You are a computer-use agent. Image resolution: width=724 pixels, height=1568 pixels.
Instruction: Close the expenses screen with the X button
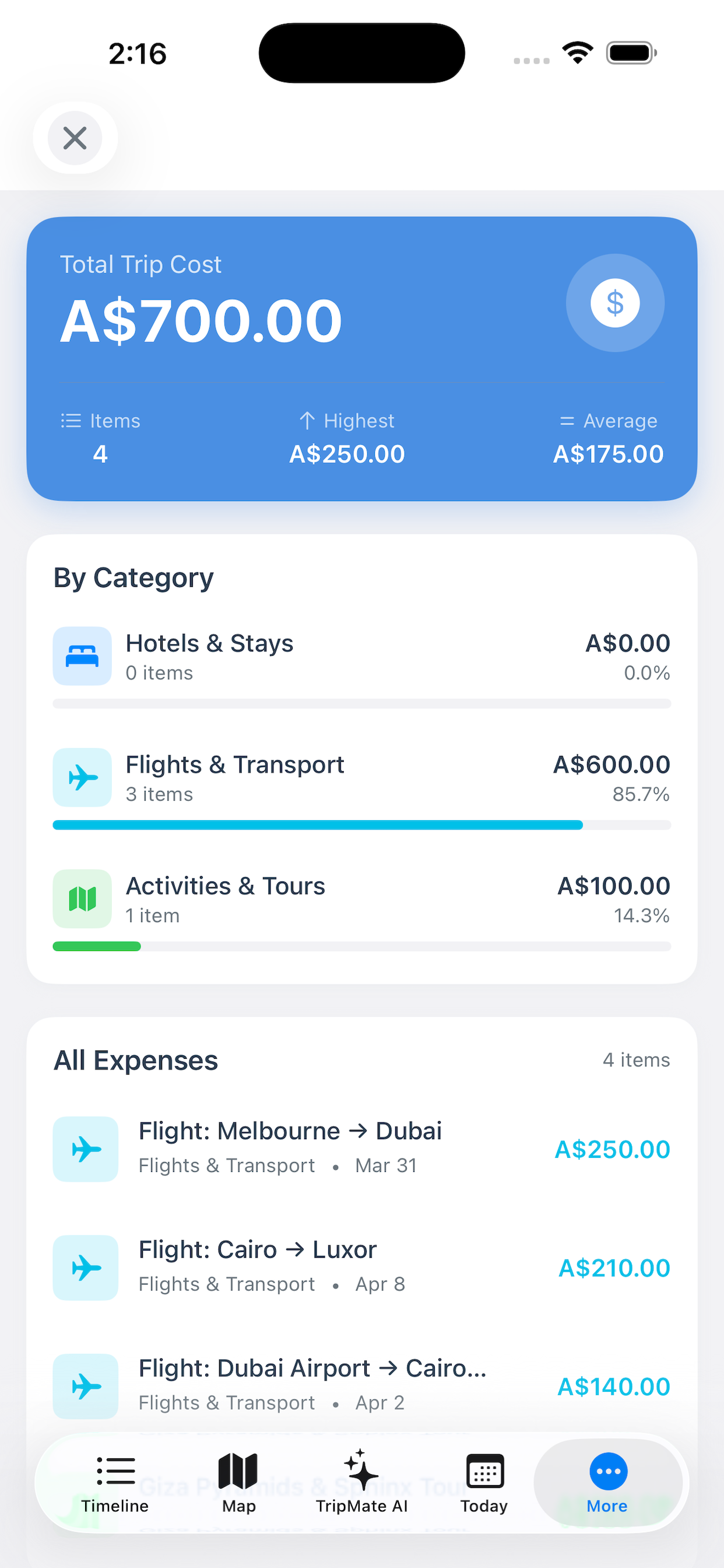pos(74,138)
